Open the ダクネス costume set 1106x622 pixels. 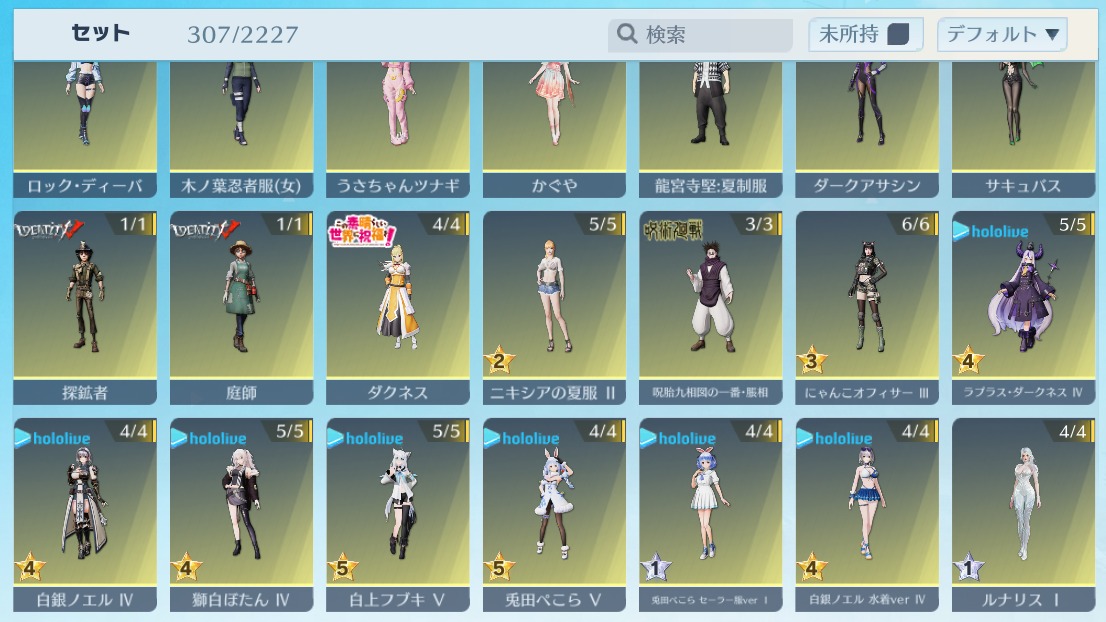coord(397,307)
